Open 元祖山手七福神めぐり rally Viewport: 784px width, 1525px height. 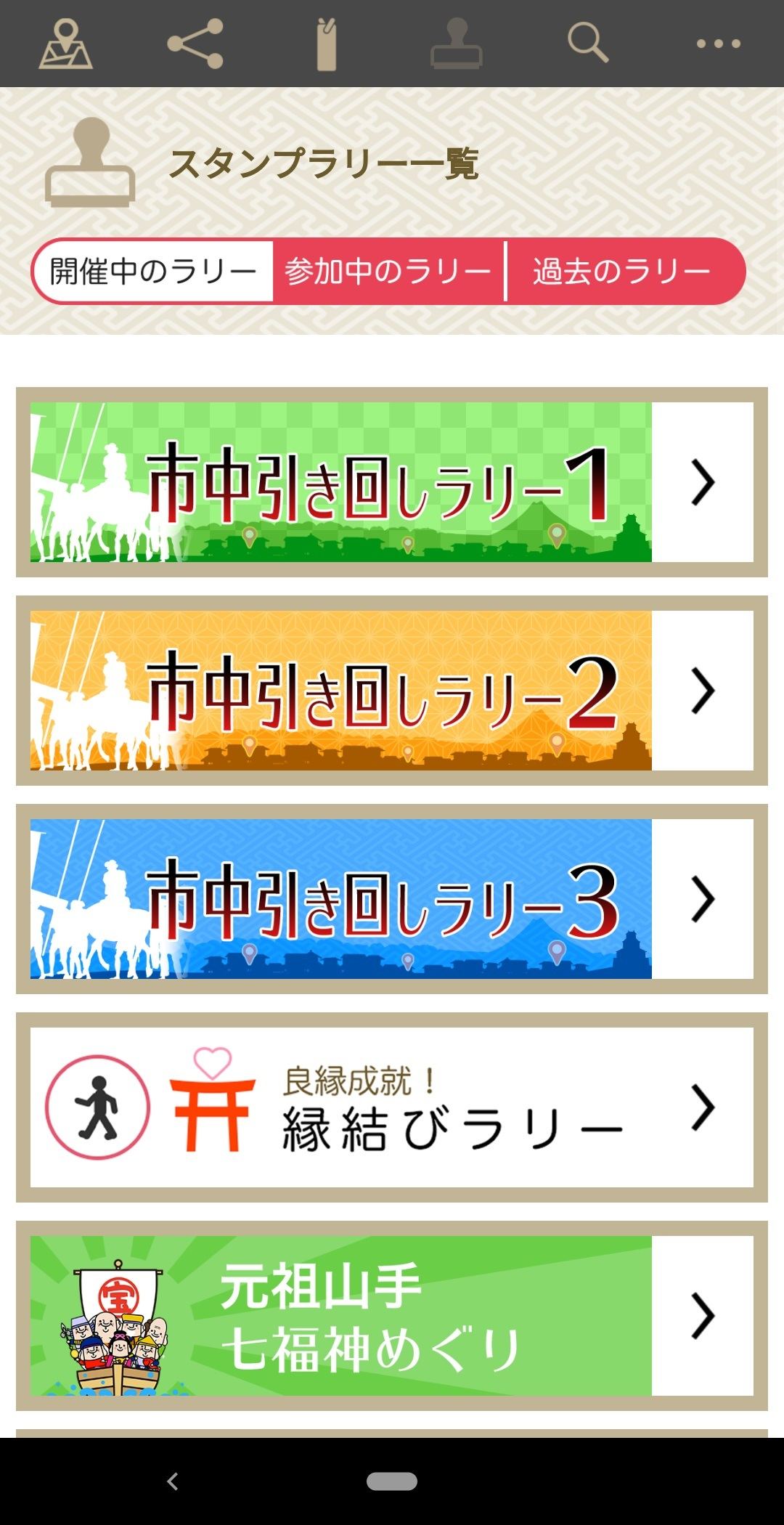click(392, 1316)
